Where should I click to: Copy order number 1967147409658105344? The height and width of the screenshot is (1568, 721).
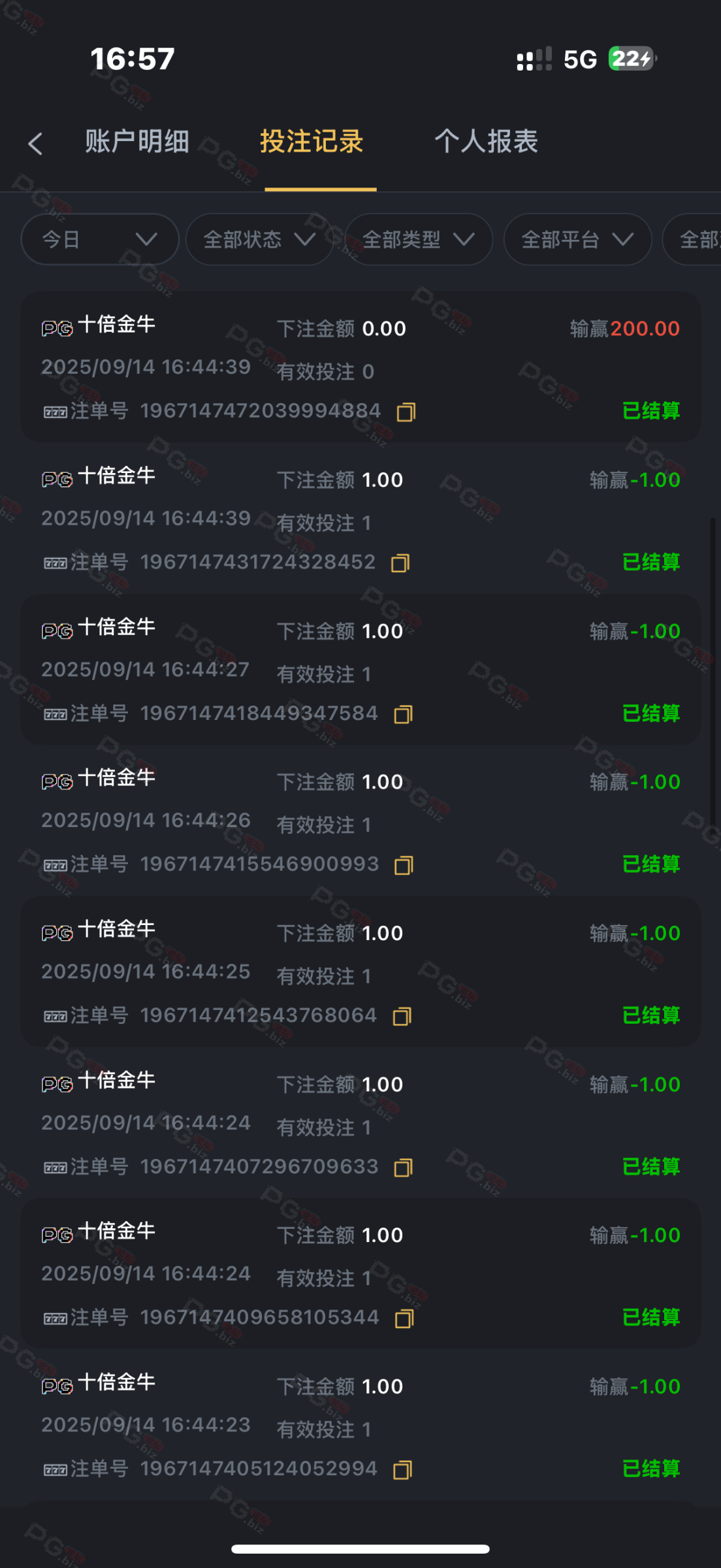(x=405, y=1319)
